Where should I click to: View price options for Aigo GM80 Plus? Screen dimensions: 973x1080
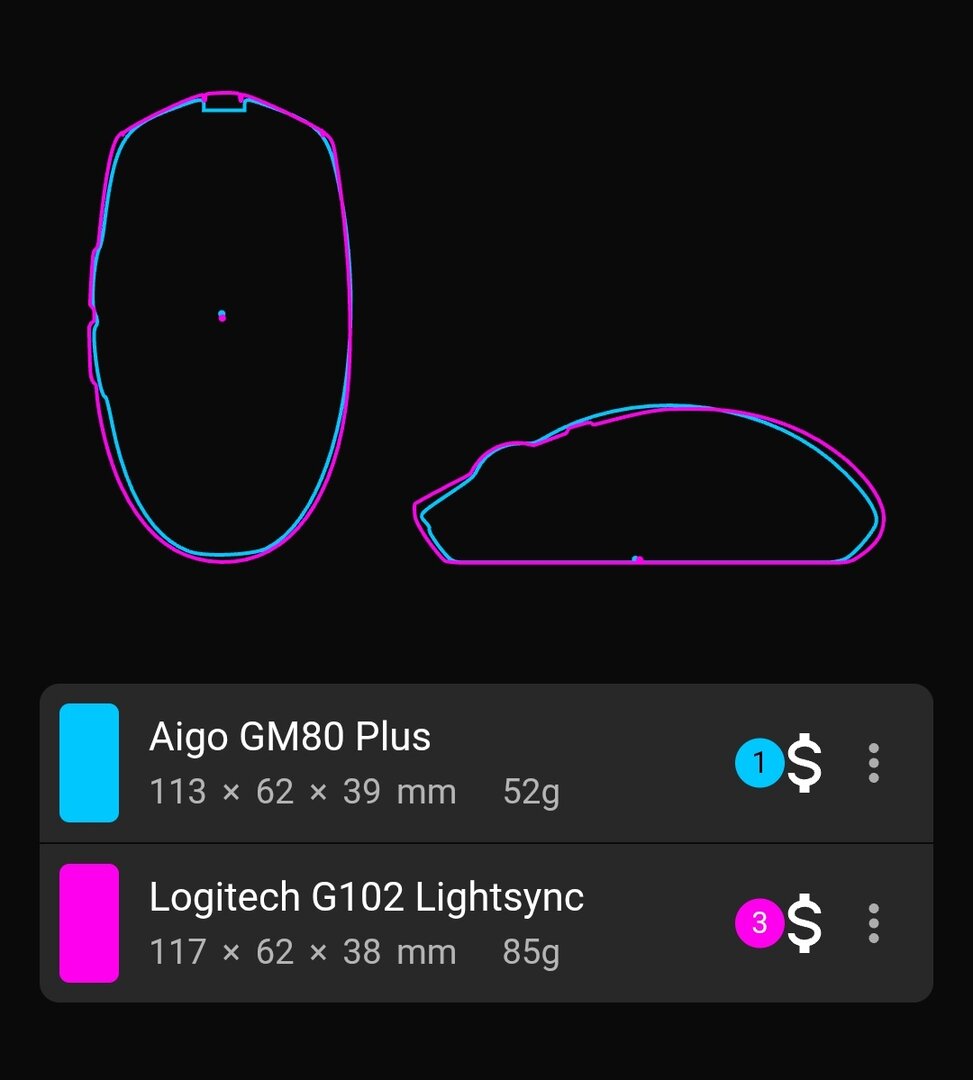pos(803,764)
